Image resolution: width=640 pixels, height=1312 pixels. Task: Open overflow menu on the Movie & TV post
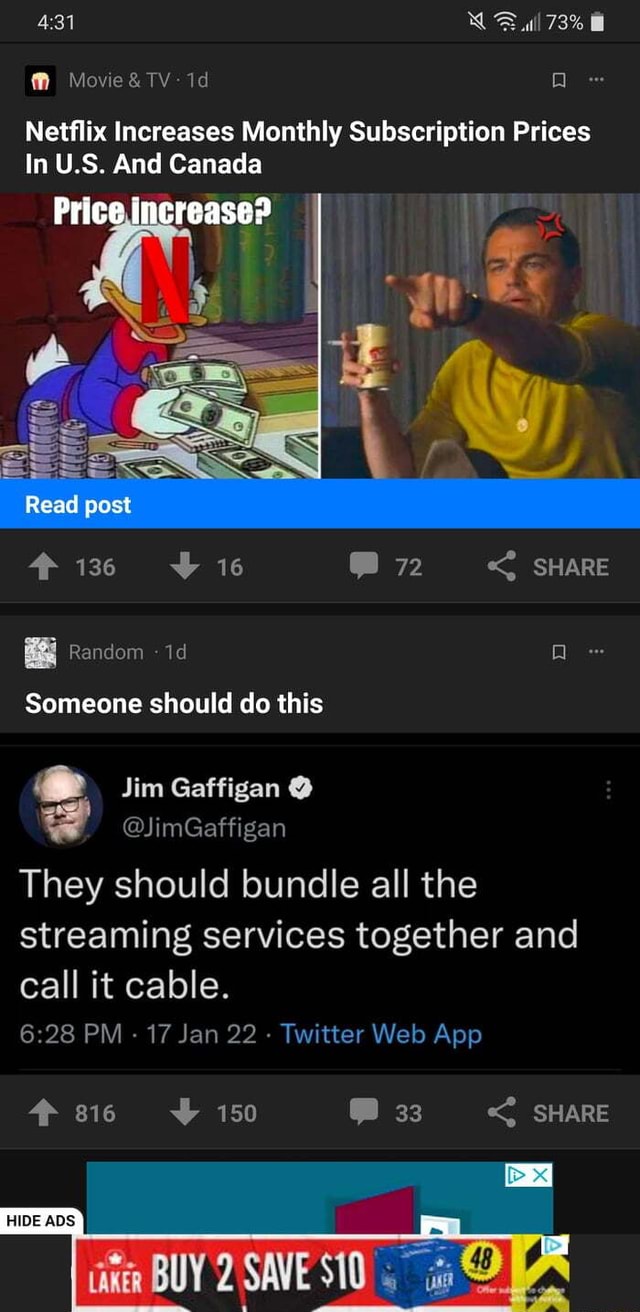pyautogui.click(x=597, y=81)
